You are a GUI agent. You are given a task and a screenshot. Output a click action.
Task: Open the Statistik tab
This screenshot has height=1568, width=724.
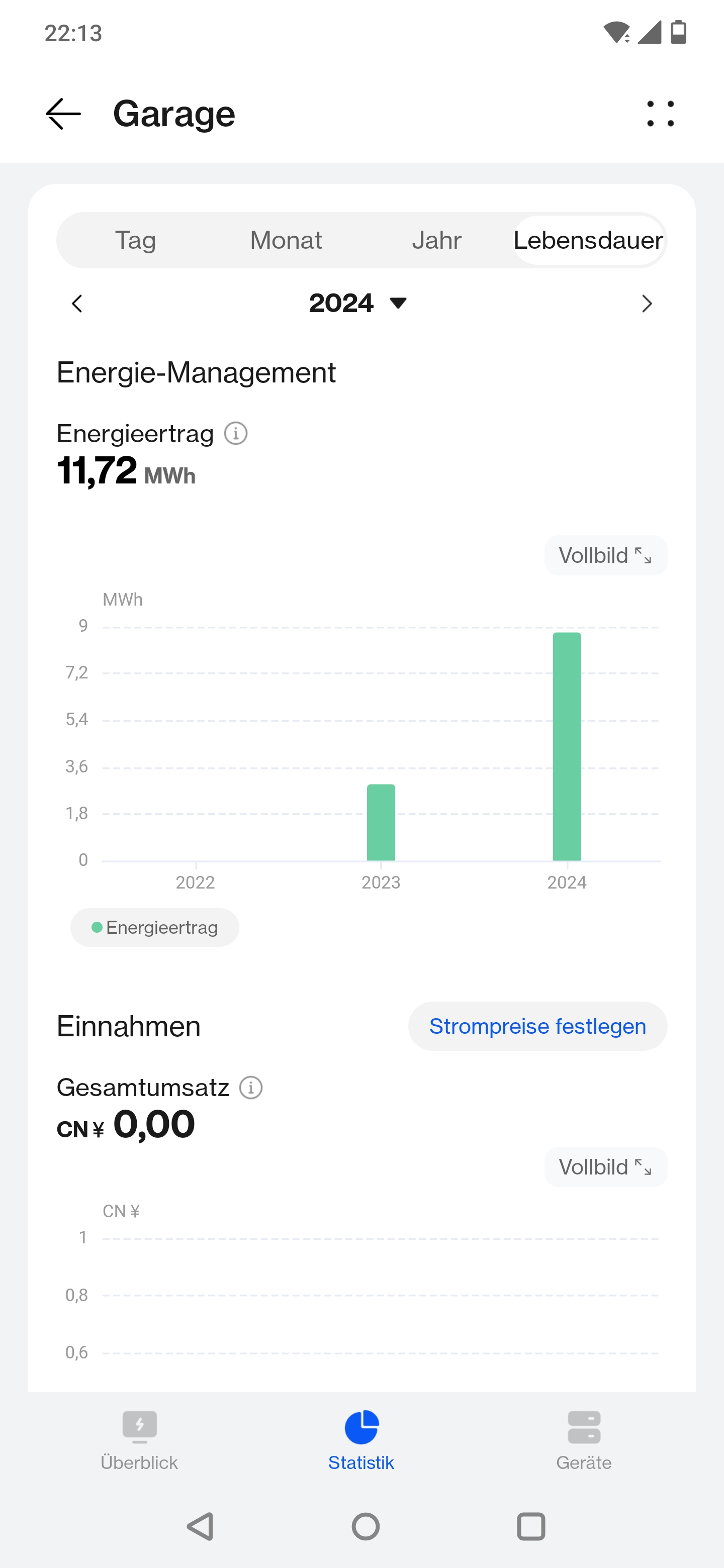pos(361,1440)
